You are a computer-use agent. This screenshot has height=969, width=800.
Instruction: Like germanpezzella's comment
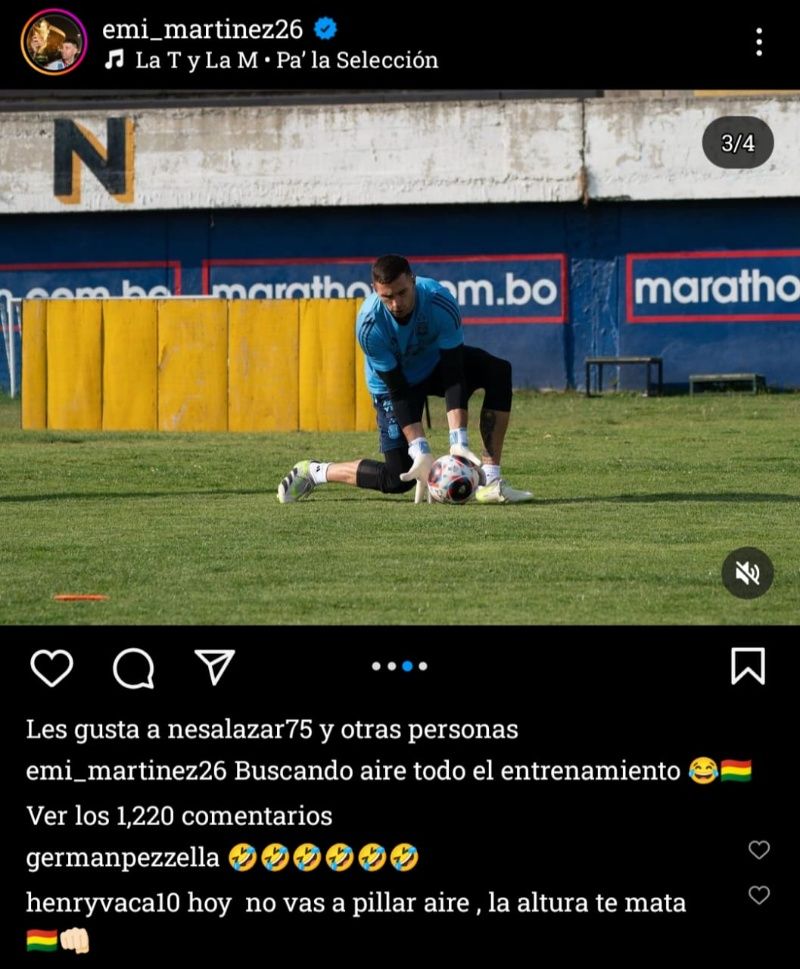[759, 850]
